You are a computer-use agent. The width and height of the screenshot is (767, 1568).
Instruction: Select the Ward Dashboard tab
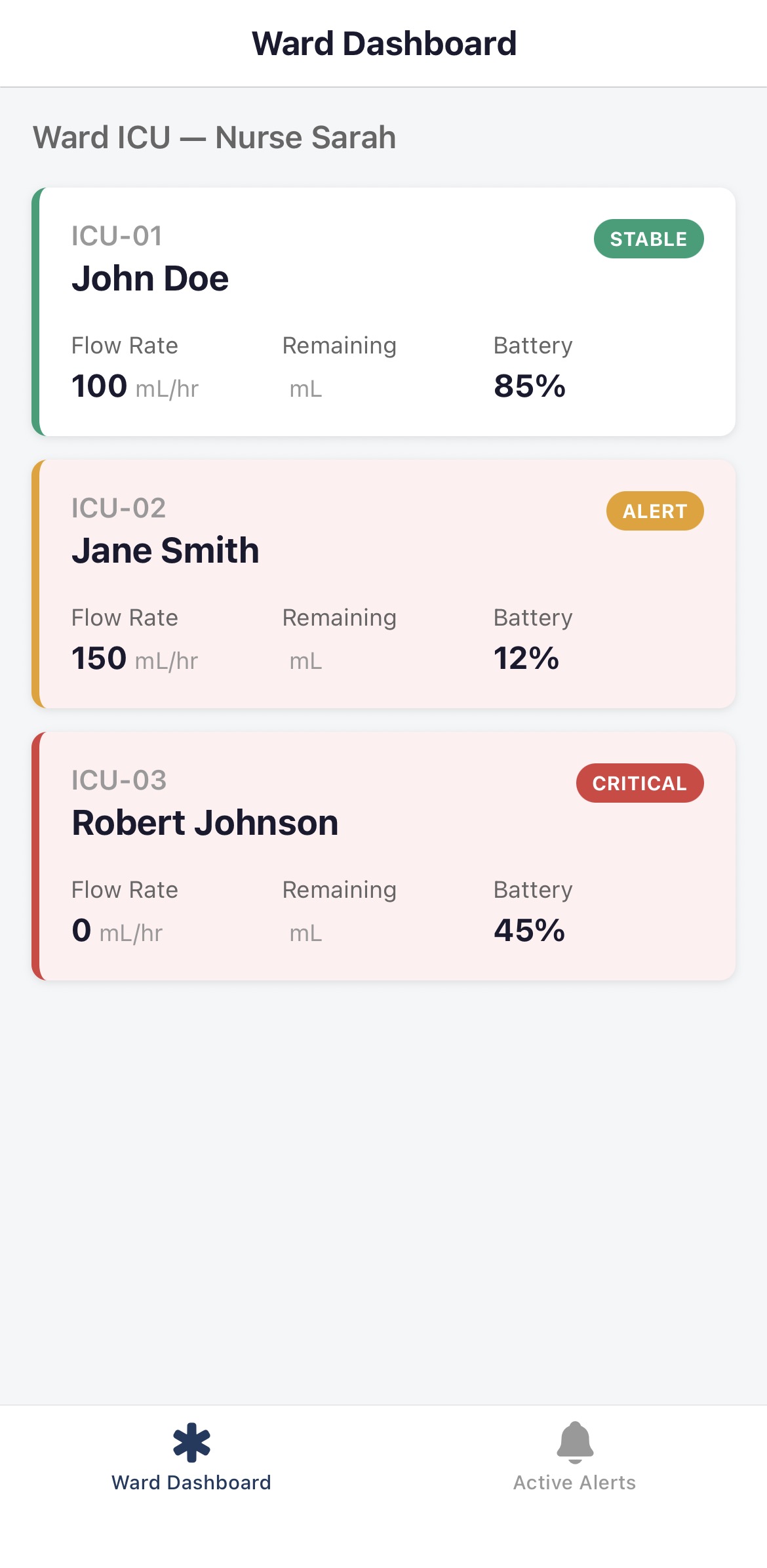pos(192,1462)
